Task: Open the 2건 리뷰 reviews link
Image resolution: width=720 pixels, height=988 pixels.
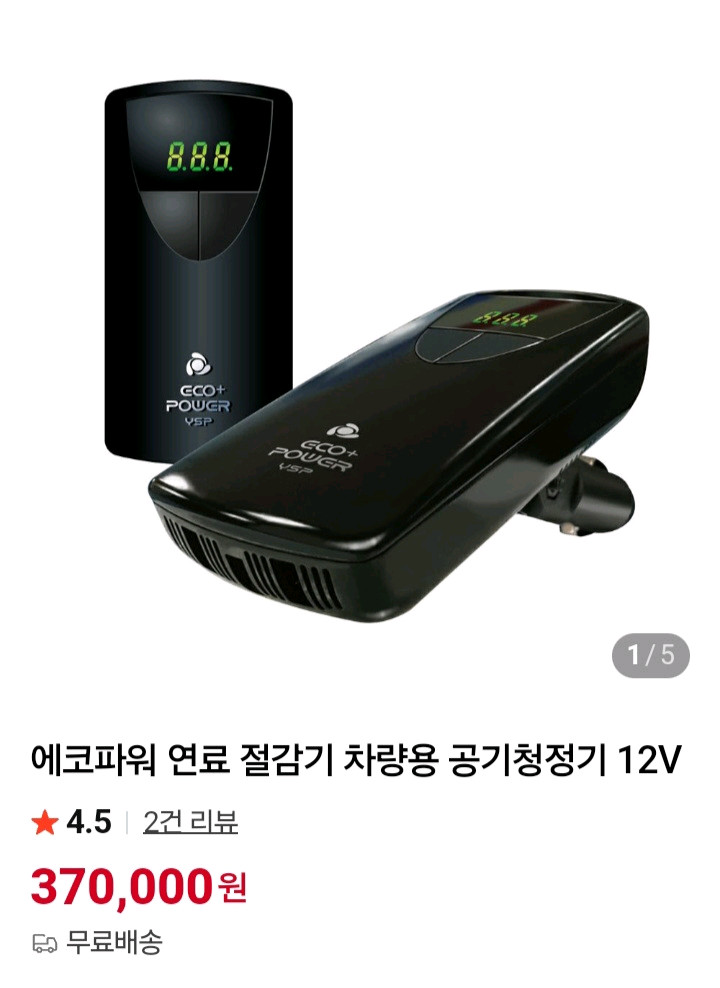Action: click(191, 822)
